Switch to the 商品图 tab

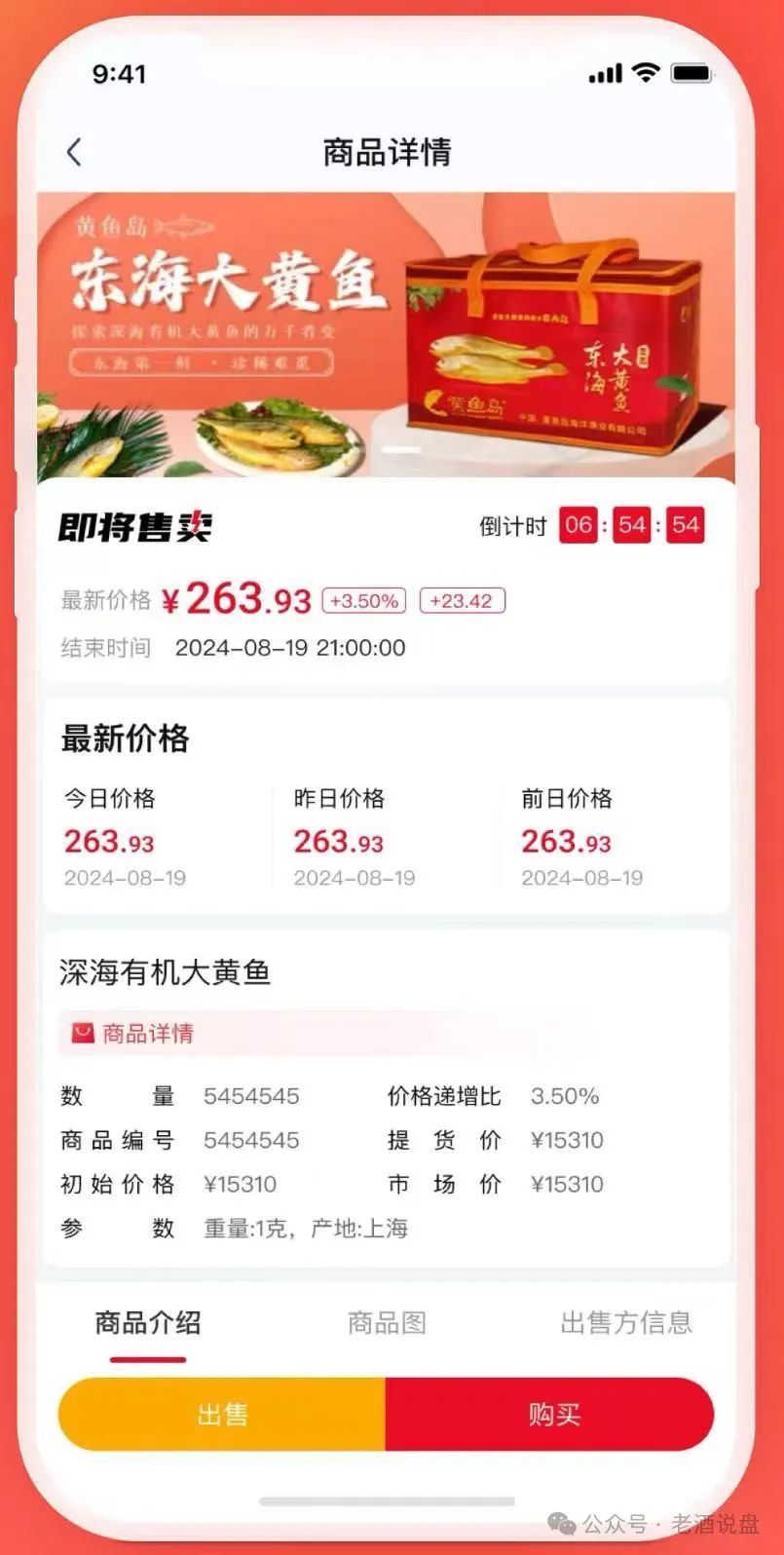(x=387, y=1323)
